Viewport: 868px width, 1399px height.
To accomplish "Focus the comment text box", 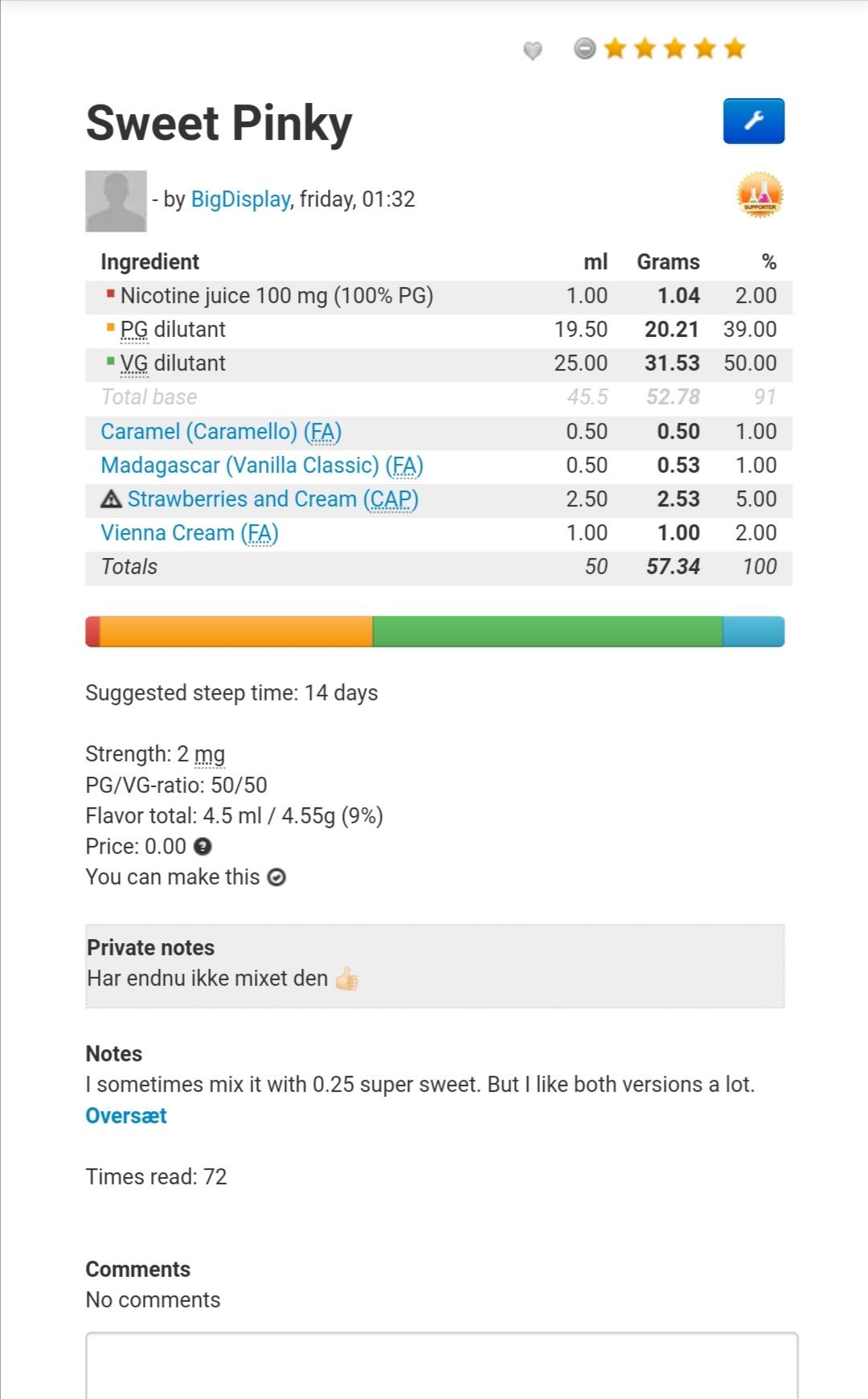I will point(441,1367).
